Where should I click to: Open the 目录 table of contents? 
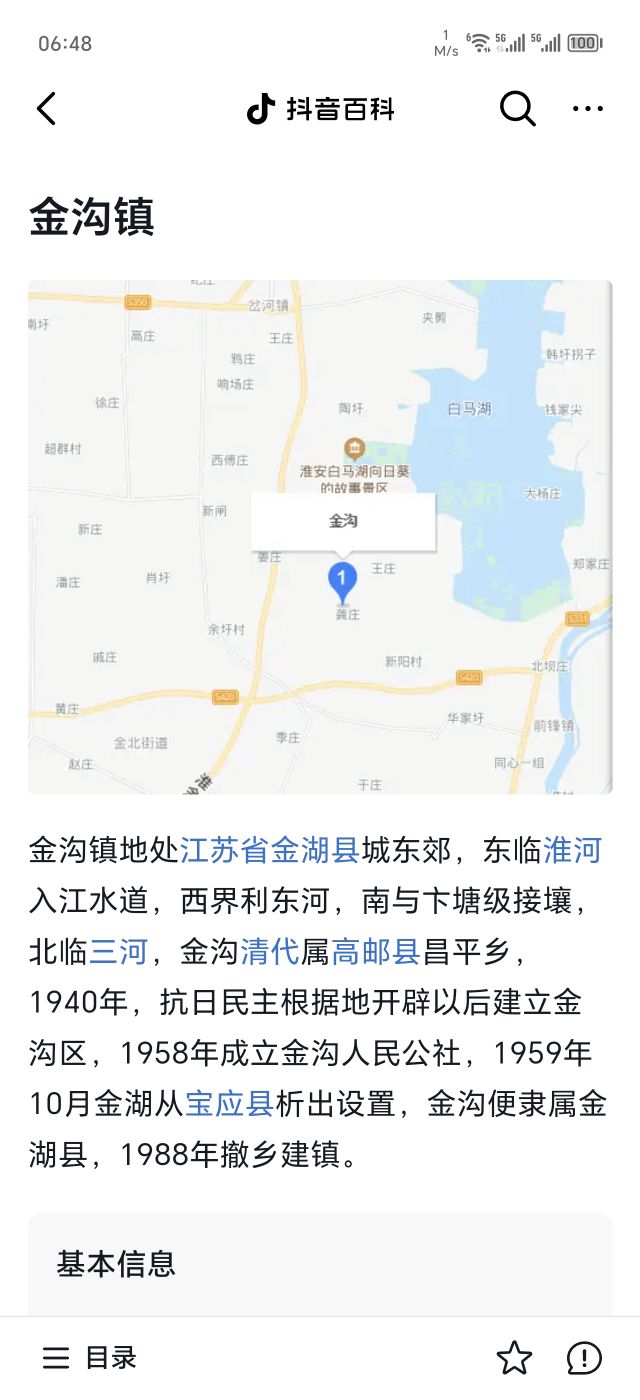89,1358
